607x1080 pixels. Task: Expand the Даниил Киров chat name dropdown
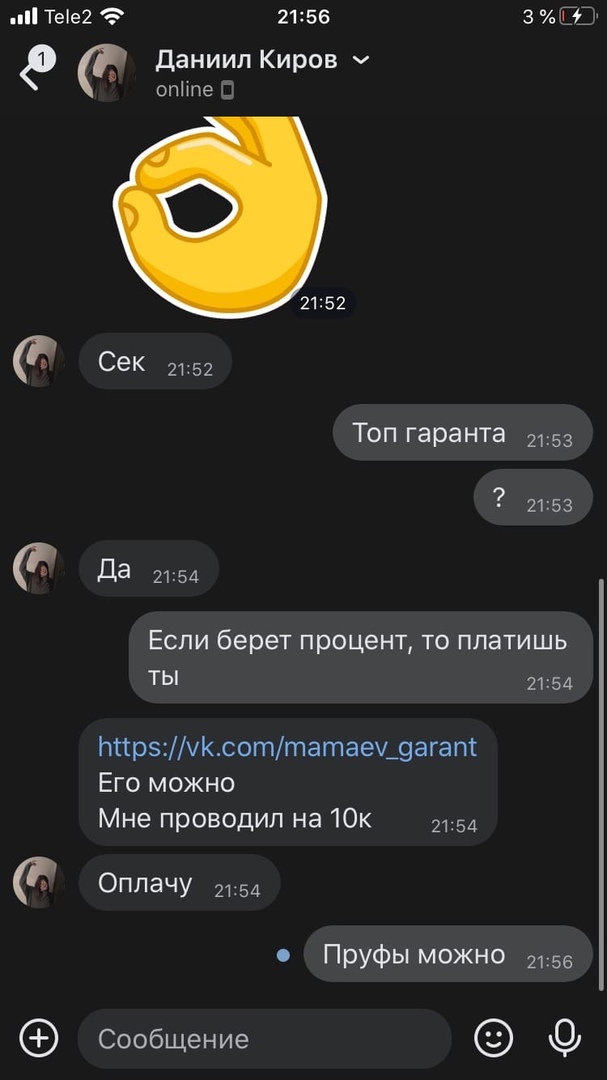[362, 60]
